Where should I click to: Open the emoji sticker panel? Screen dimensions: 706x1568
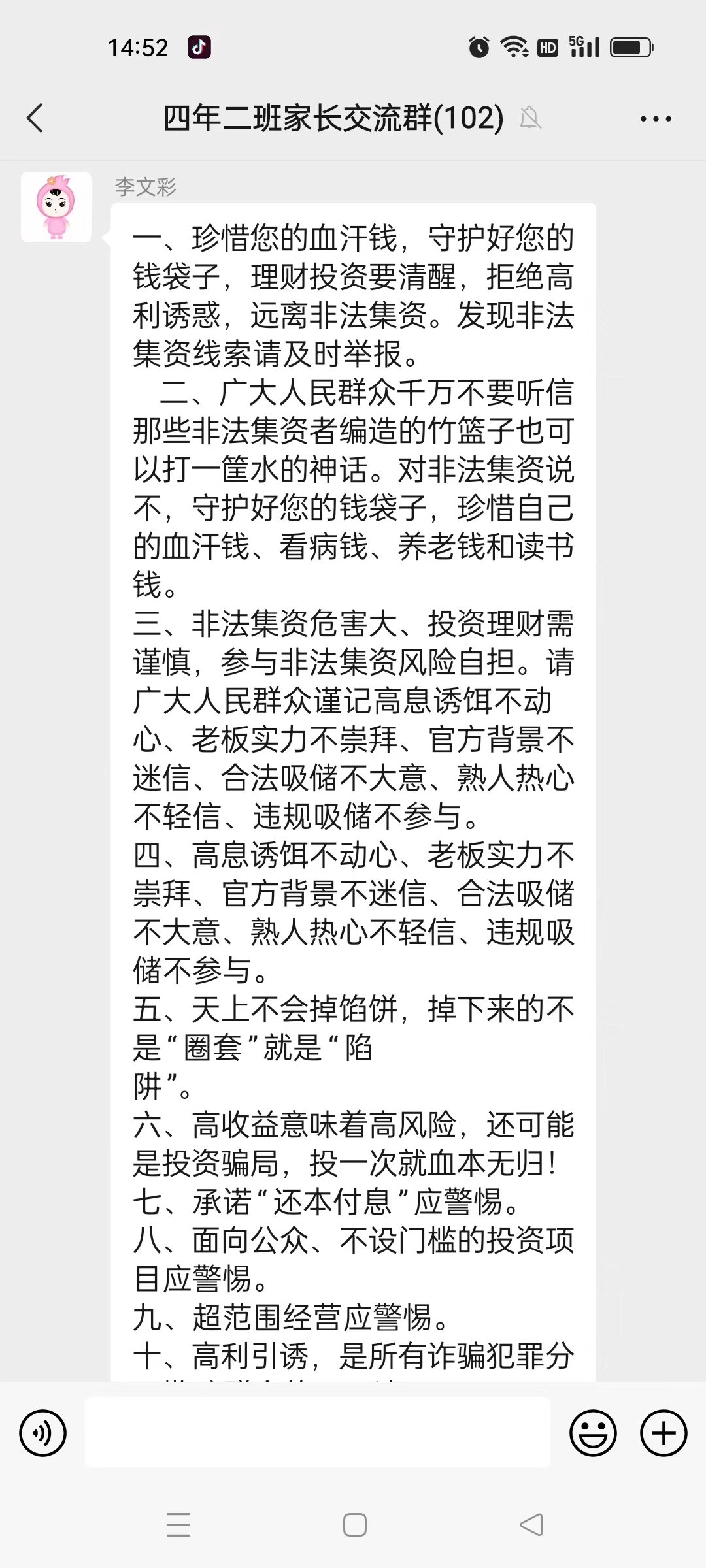pos(593,1433)
